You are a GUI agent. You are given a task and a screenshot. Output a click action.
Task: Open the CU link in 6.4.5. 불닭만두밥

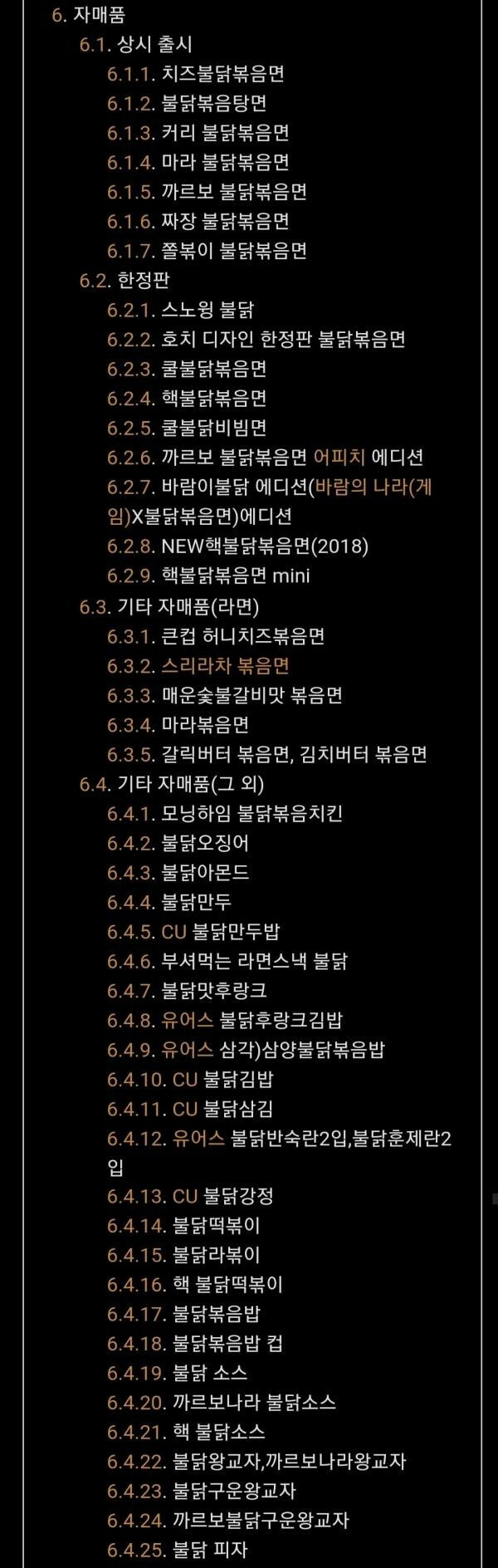[173, 932]
